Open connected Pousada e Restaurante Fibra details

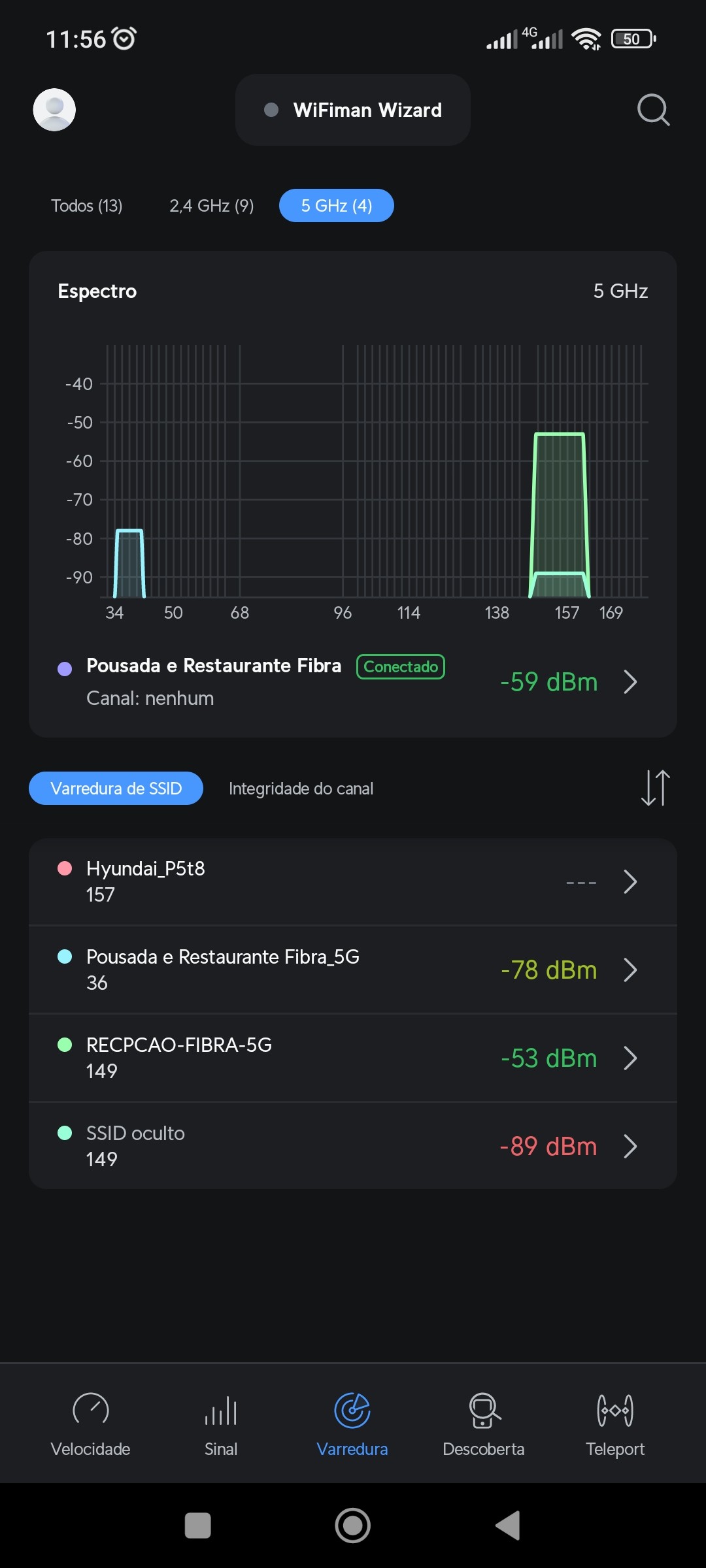click(353, 681)
